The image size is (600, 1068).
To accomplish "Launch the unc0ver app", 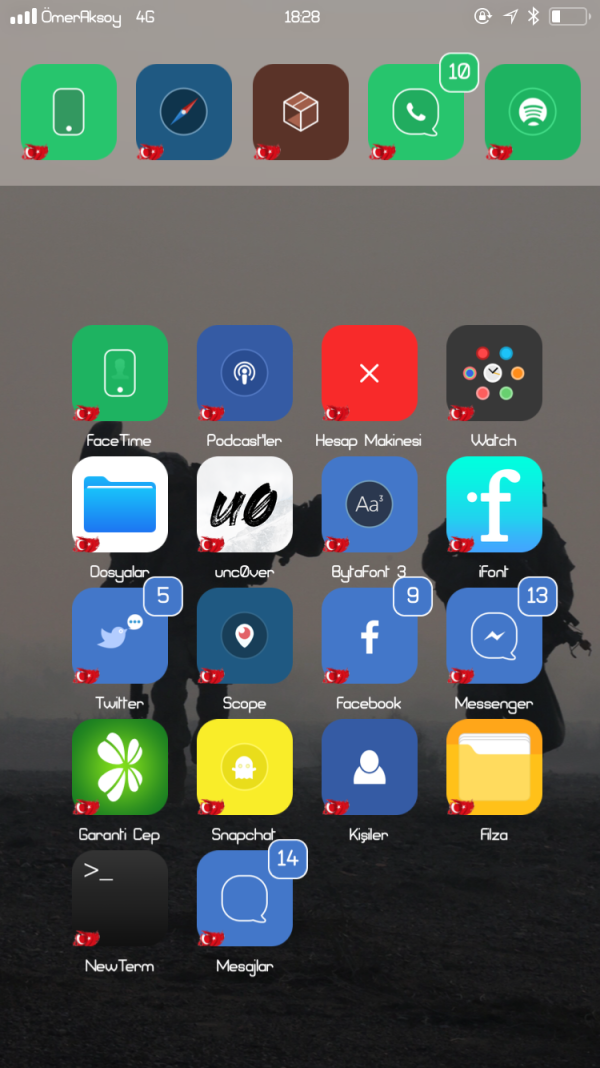I will (x=244, y=504).
